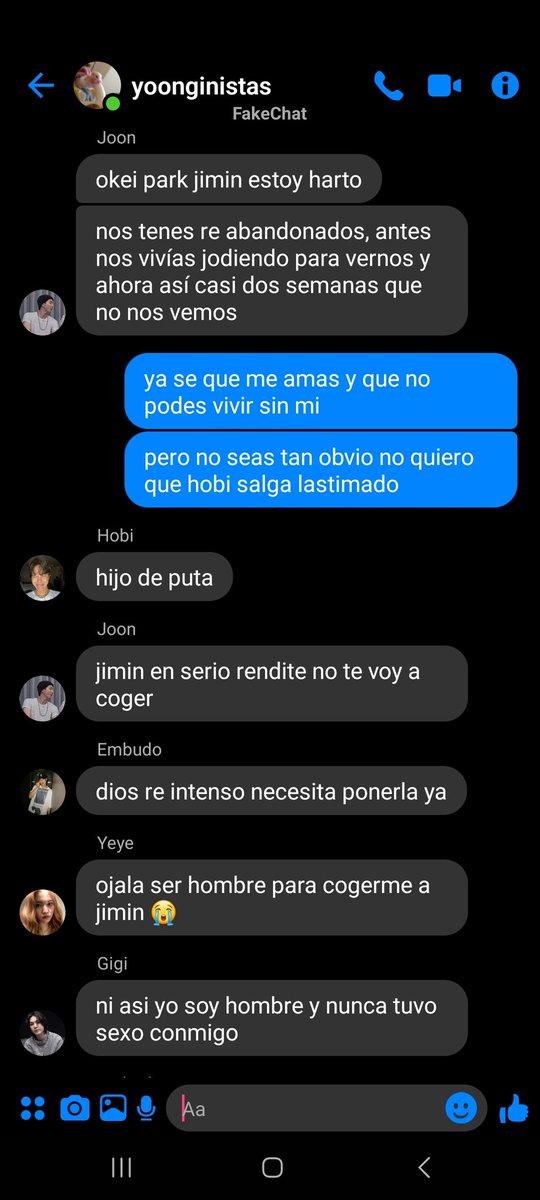Open the emoji picker smiley

461,1108
